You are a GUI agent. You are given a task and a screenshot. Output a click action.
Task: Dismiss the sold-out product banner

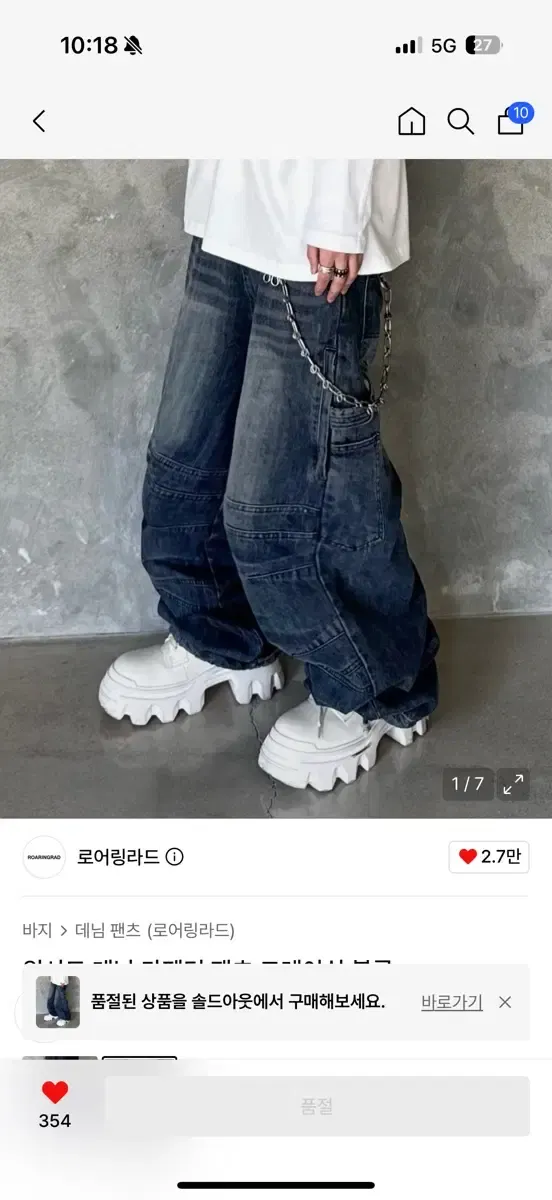505,1002
